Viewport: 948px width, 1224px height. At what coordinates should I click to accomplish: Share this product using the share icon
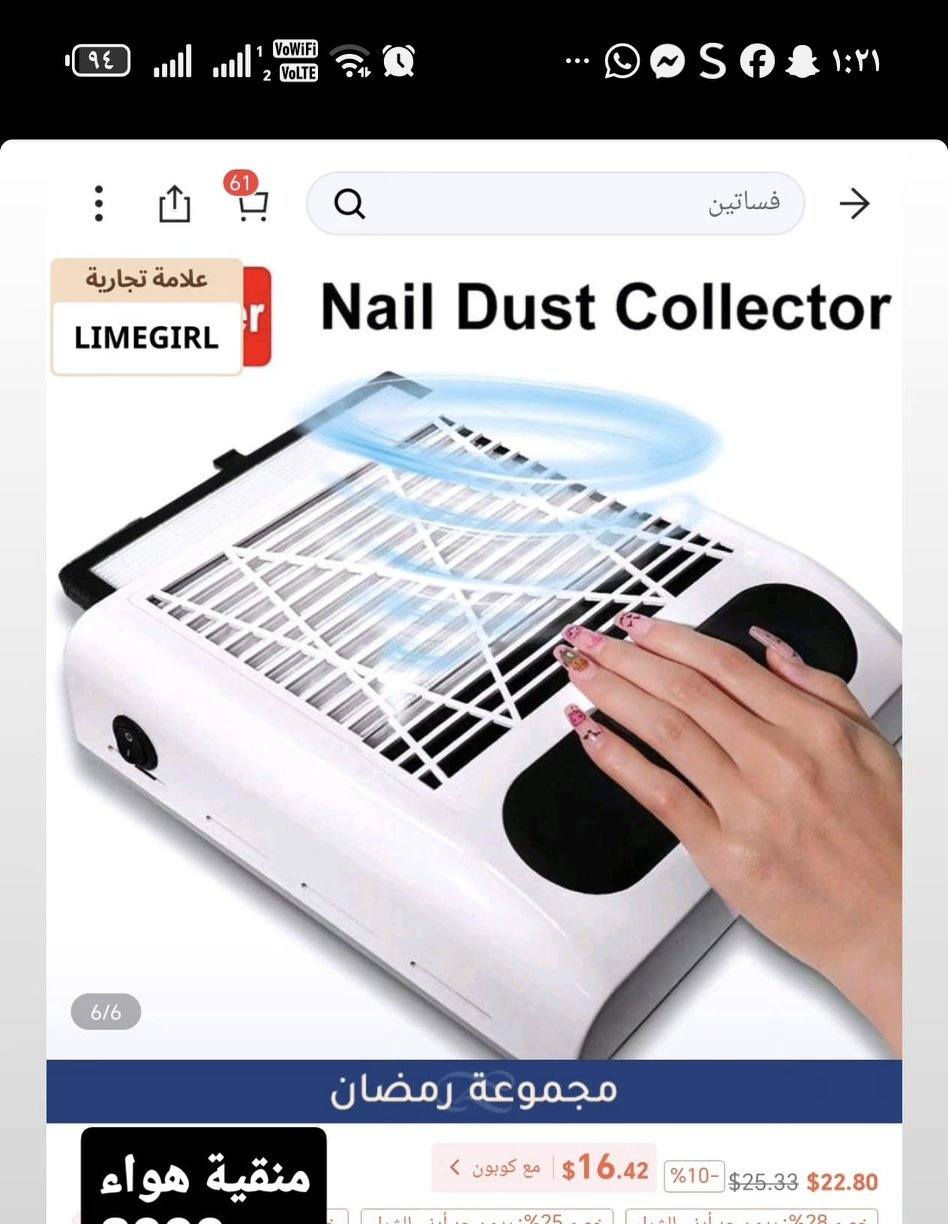click(175, 203)
